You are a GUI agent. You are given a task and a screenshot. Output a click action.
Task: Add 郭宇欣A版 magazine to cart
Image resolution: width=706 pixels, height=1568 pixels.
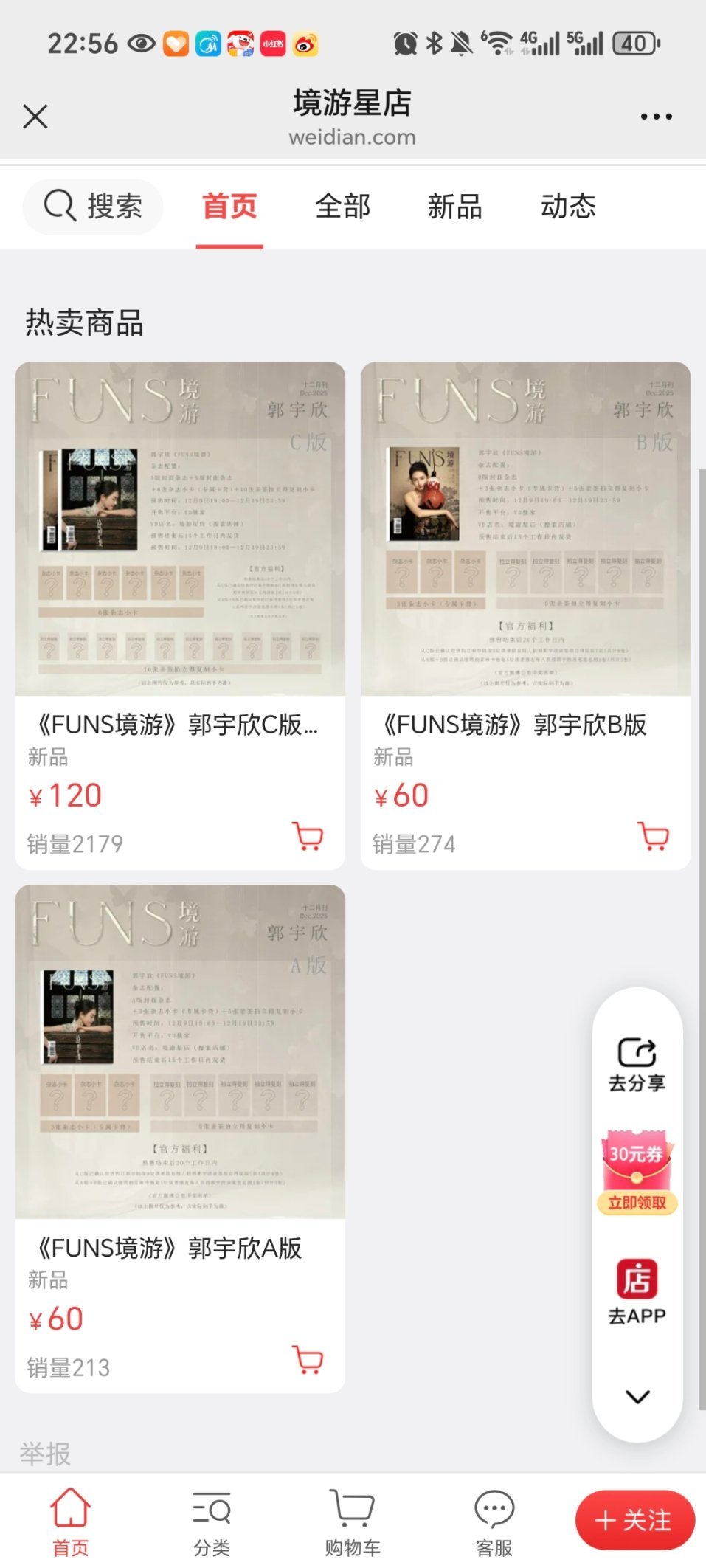click(308, 1361)
